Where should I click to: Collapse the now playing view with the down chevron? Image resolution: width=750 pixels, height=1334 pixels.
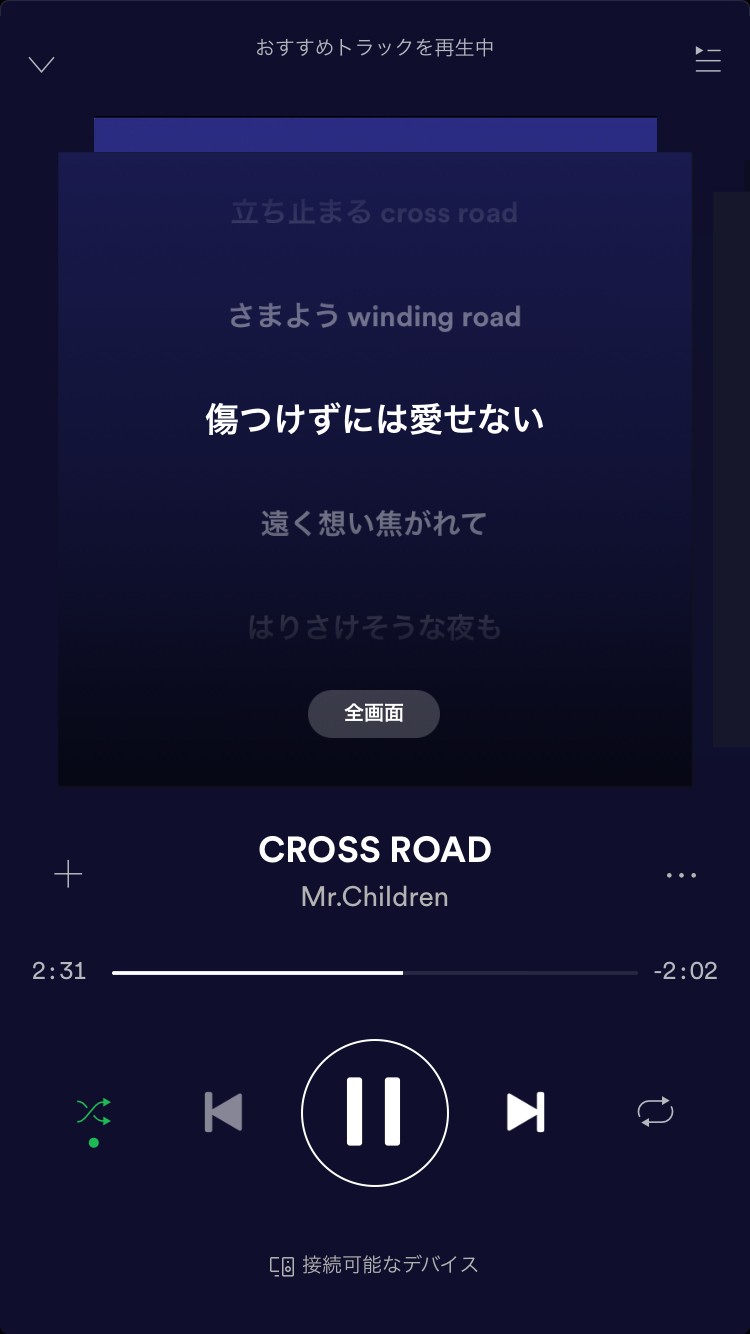pyautogui.click(x=41, y=65)
